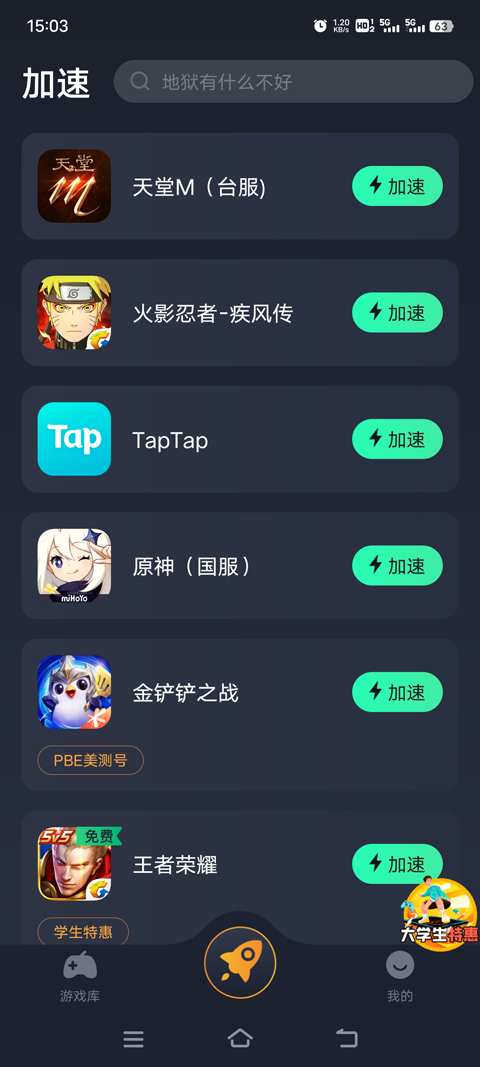Open the TapTap app row
480x1067 pixels.
click(x=240, y=439)
